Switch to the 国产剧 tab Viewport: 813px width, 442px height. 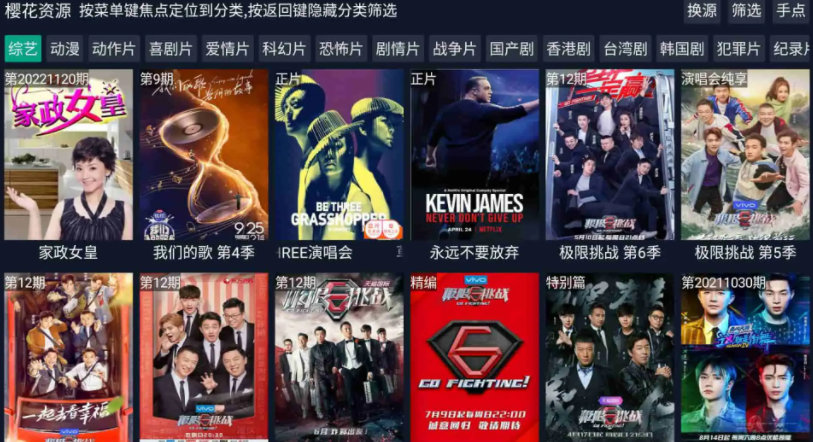pos(511,48)
